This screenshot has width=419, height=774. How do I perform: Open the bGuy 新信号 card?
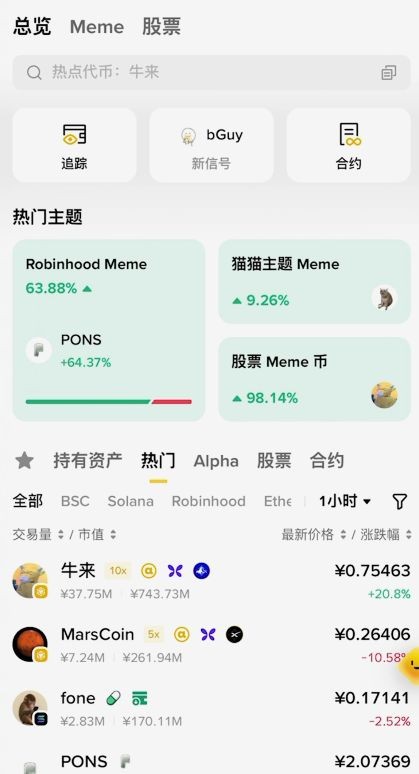[x=211, y=146]
